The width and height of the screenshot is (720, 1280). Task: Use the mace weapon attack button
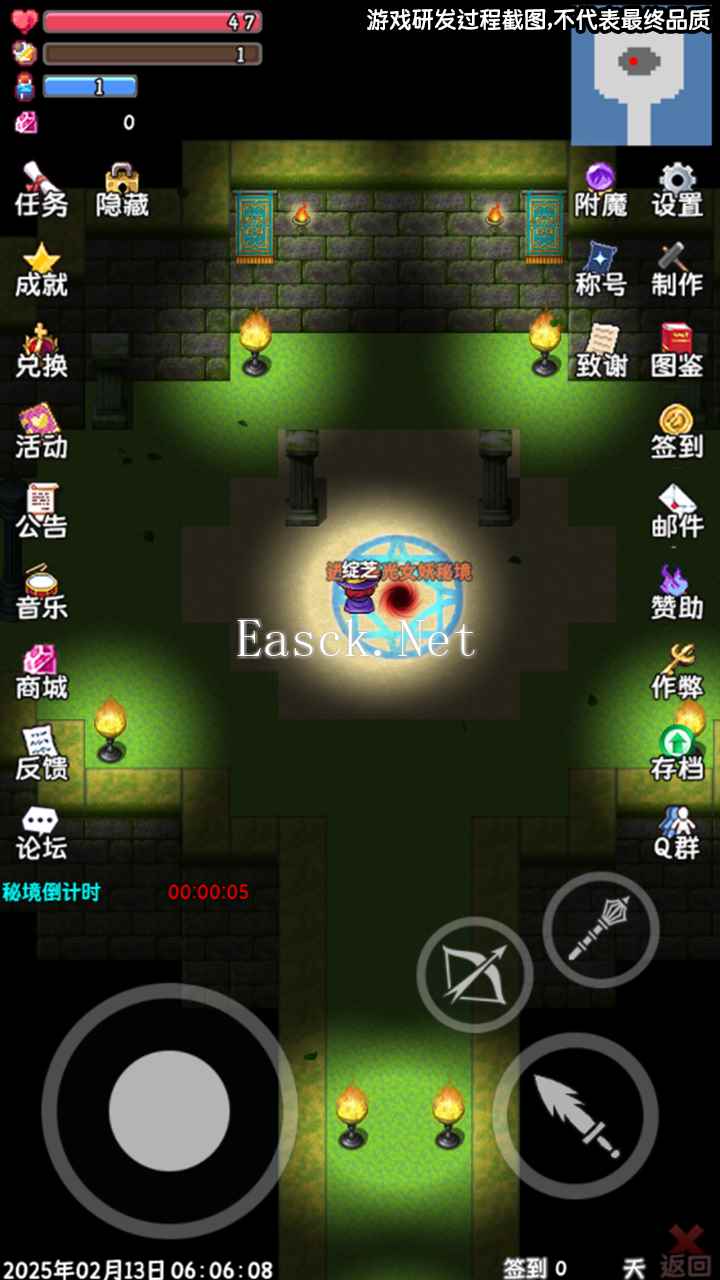[601, 930]
